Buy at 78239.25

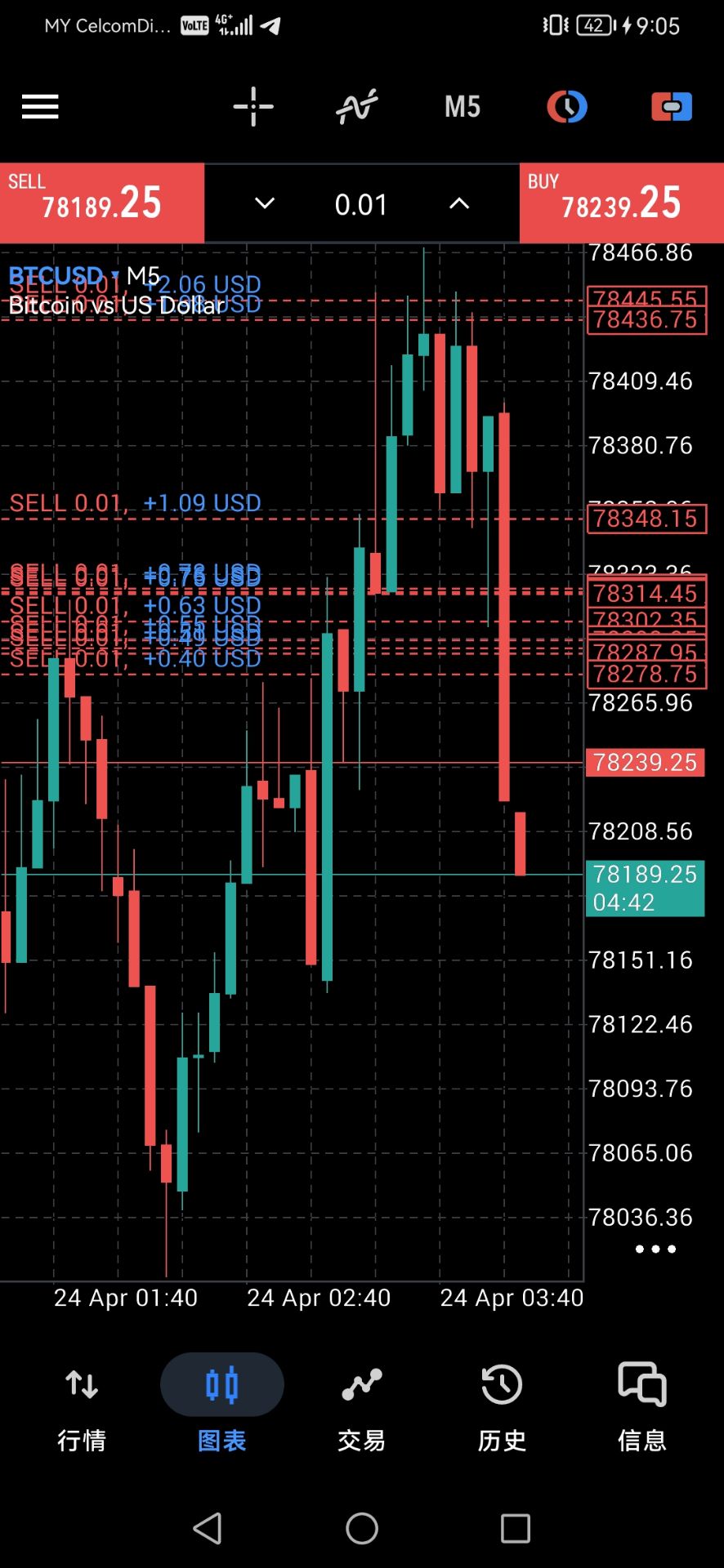coord(621,203)
